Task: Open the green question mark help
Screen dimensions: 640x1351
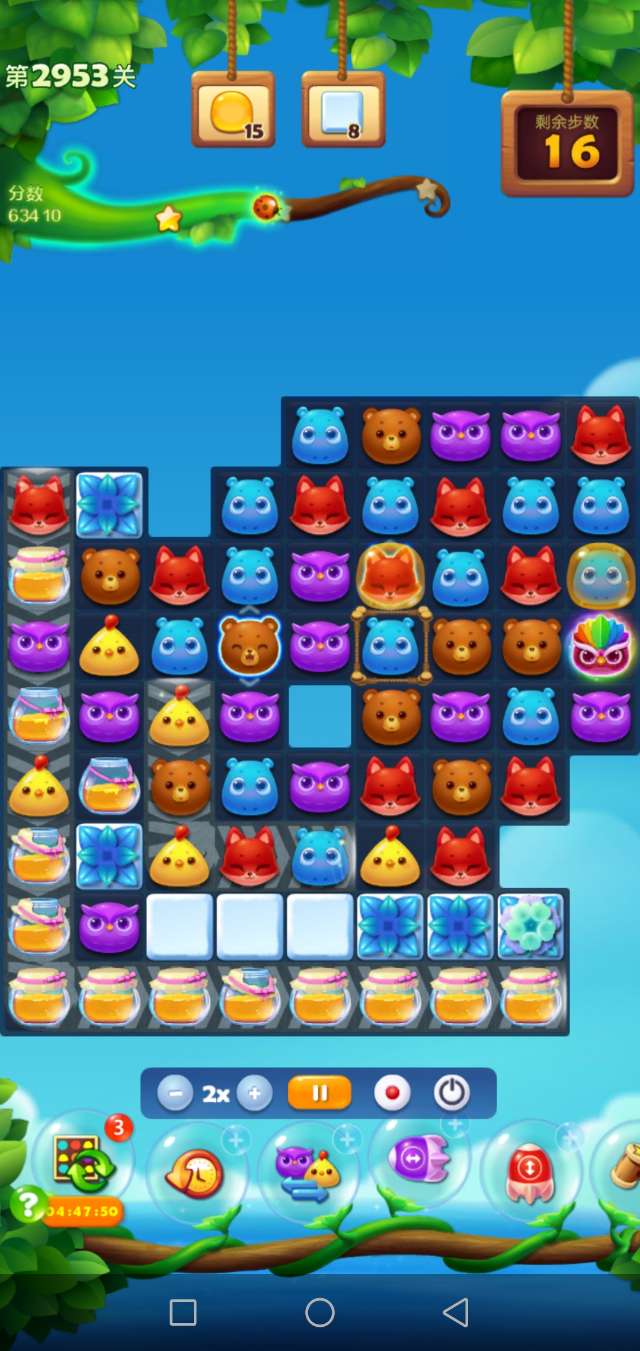Action: coord(26,1204)
